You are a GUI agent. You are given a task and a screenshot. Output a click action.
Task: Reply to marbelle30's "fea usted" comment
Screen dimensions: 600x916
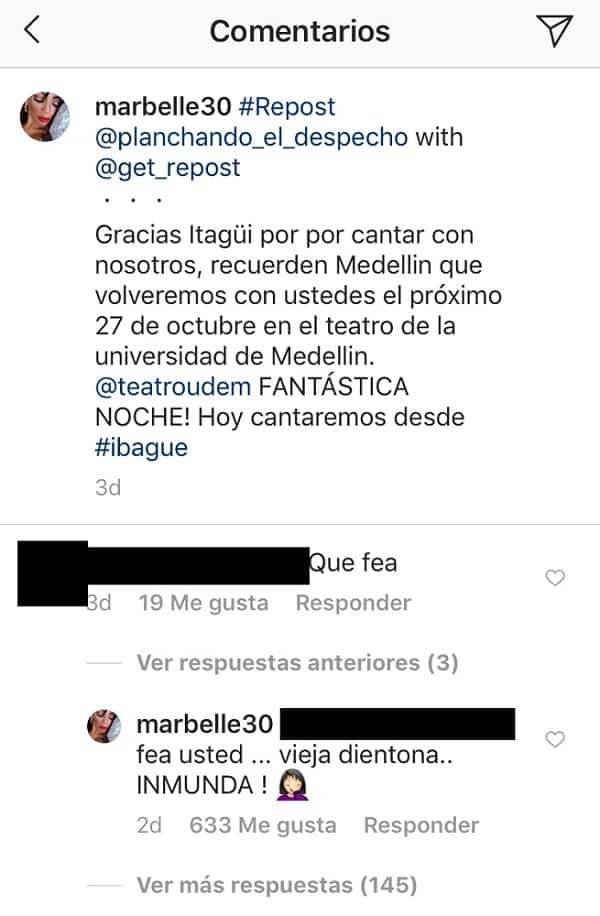point(421,825)
